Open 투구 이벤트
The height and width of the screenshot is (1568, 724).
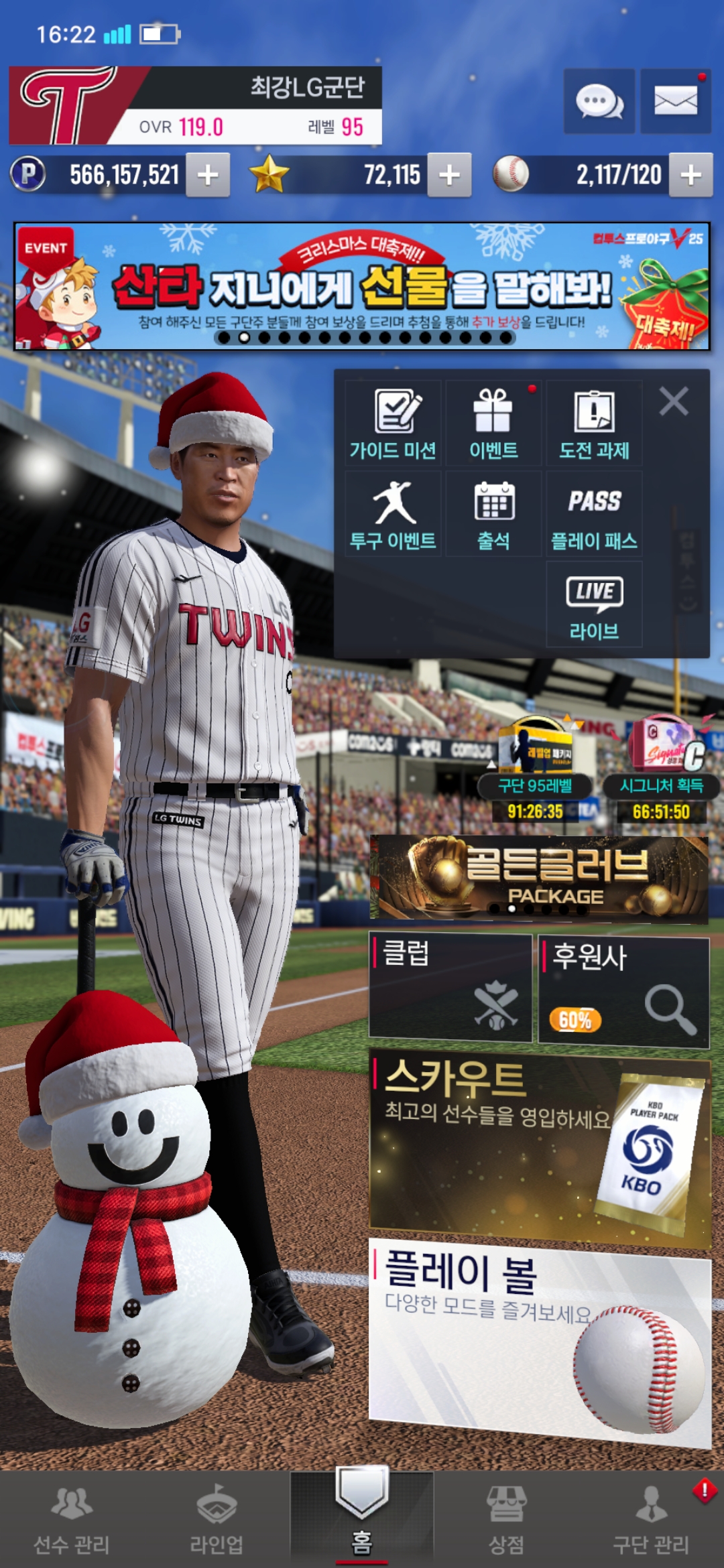(x=394, y=514)
